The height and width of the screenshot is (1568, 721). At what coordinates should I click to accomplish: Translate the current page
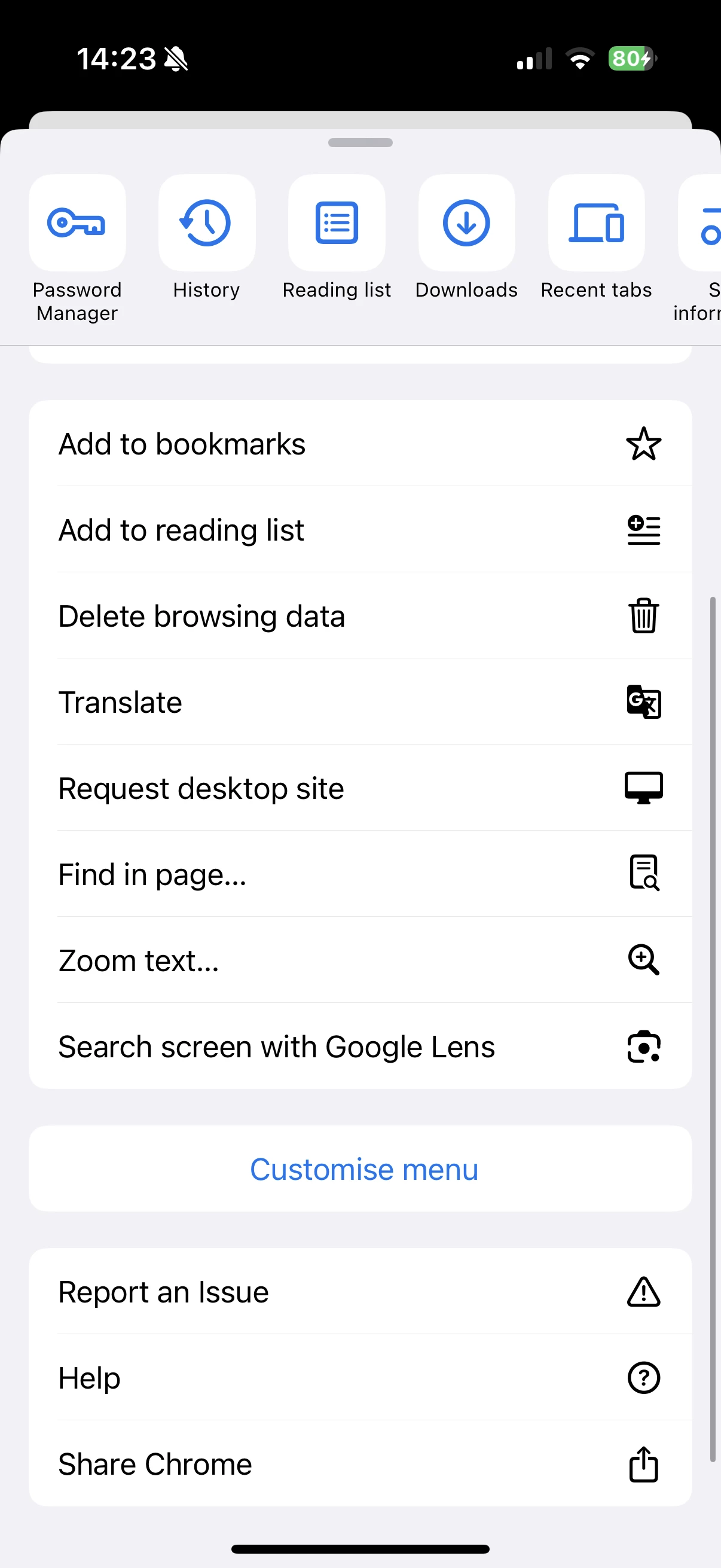[360, 702]
